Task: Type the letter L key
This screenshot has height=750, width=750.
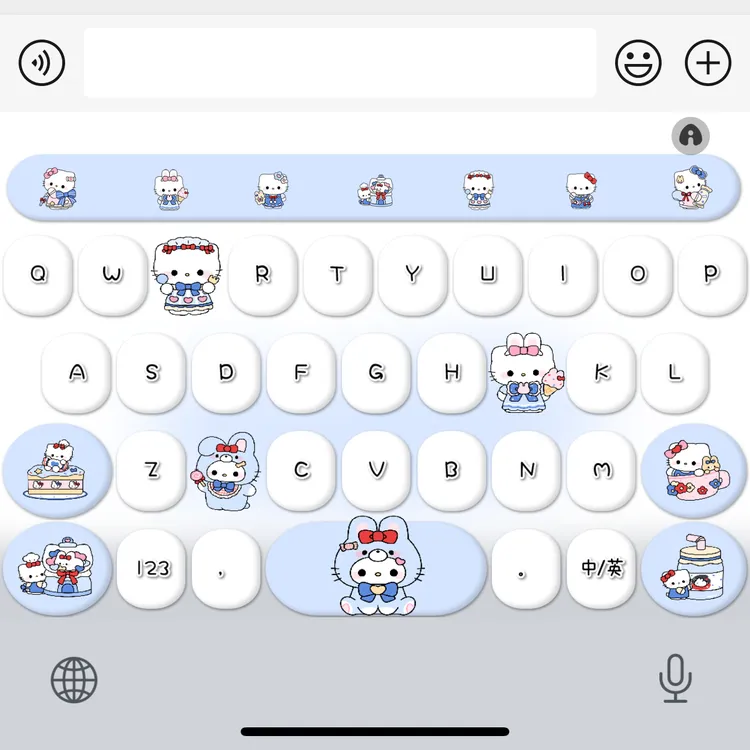Action: pyautogui.click(x=675, y=373)
